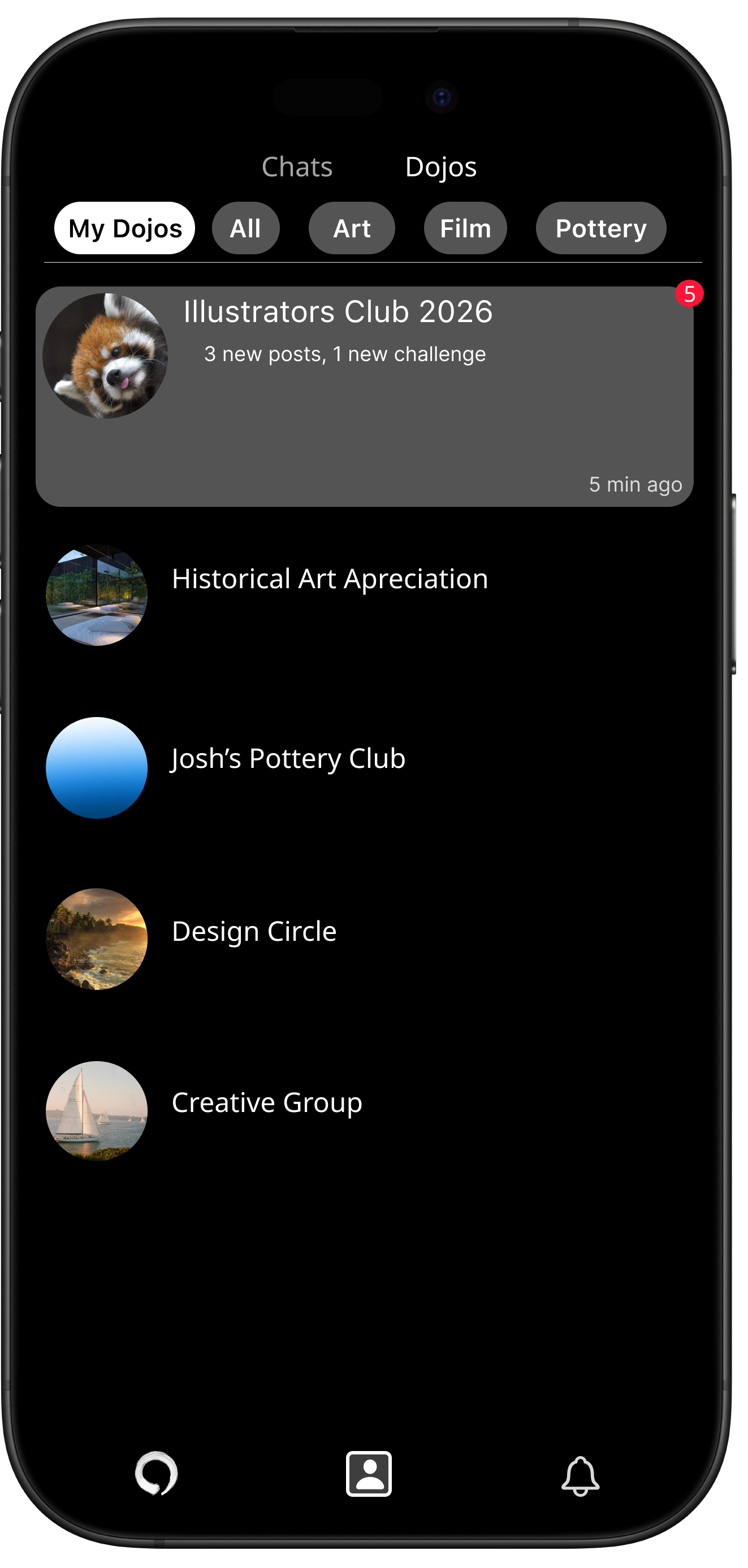Enable the All dojos filter
748x1568 pixels.
point(245,228)
